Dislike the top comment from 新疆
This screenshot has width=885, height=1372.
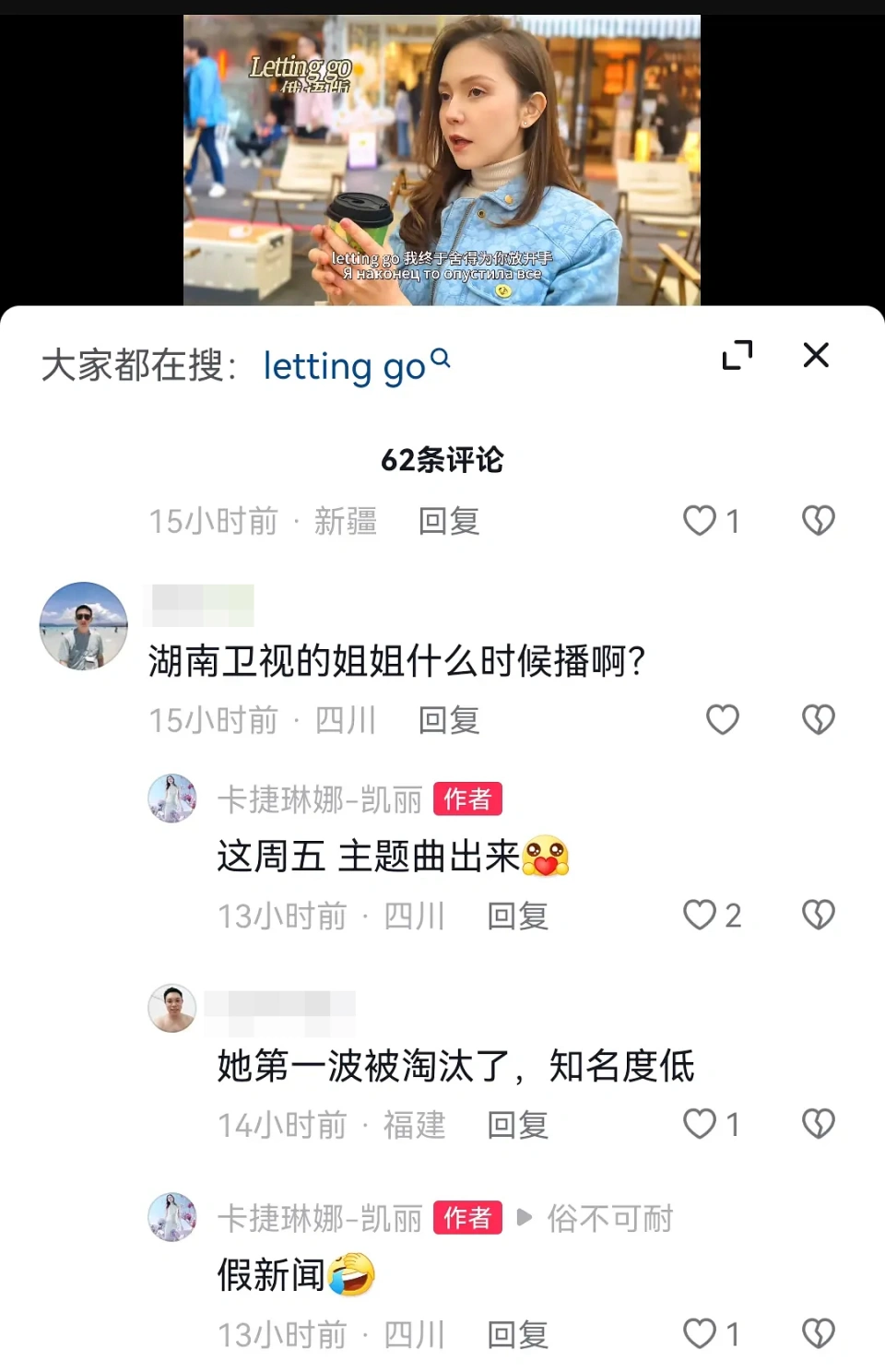(818, 521)
